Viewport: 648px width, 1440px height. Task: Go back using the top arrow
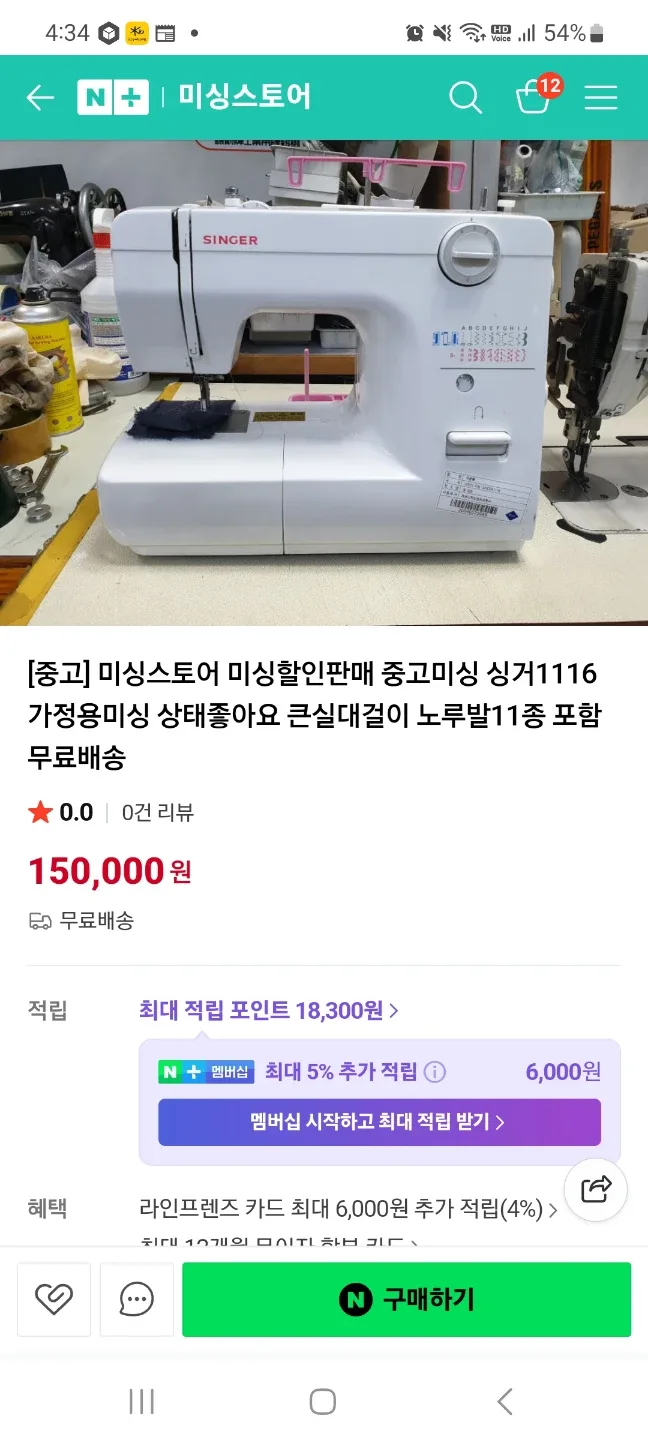click(x=40, y=97)
